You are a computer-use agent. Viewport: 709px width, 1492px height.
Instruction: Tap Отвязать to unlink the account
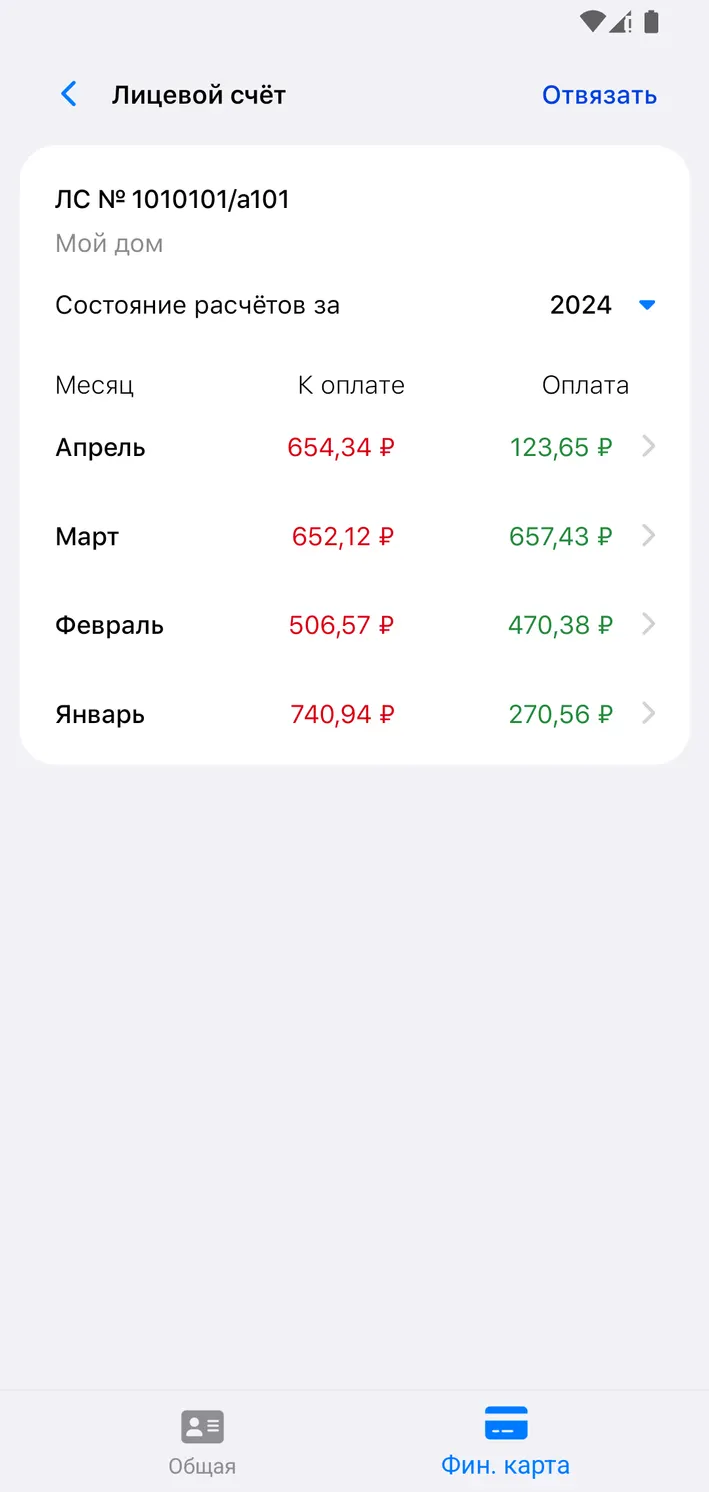599,95
